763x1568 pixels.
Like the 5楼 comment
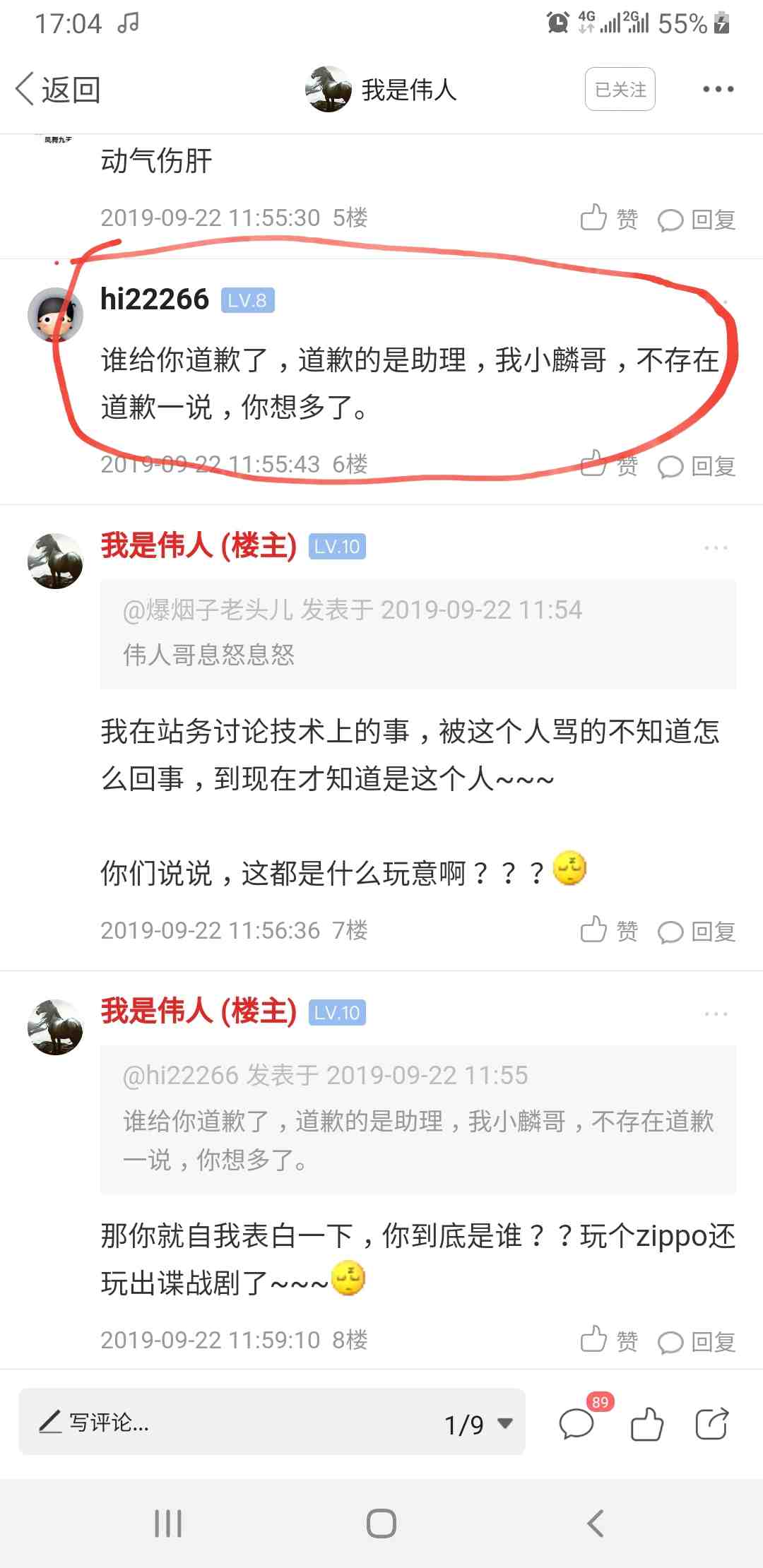[x=608, y=218]
